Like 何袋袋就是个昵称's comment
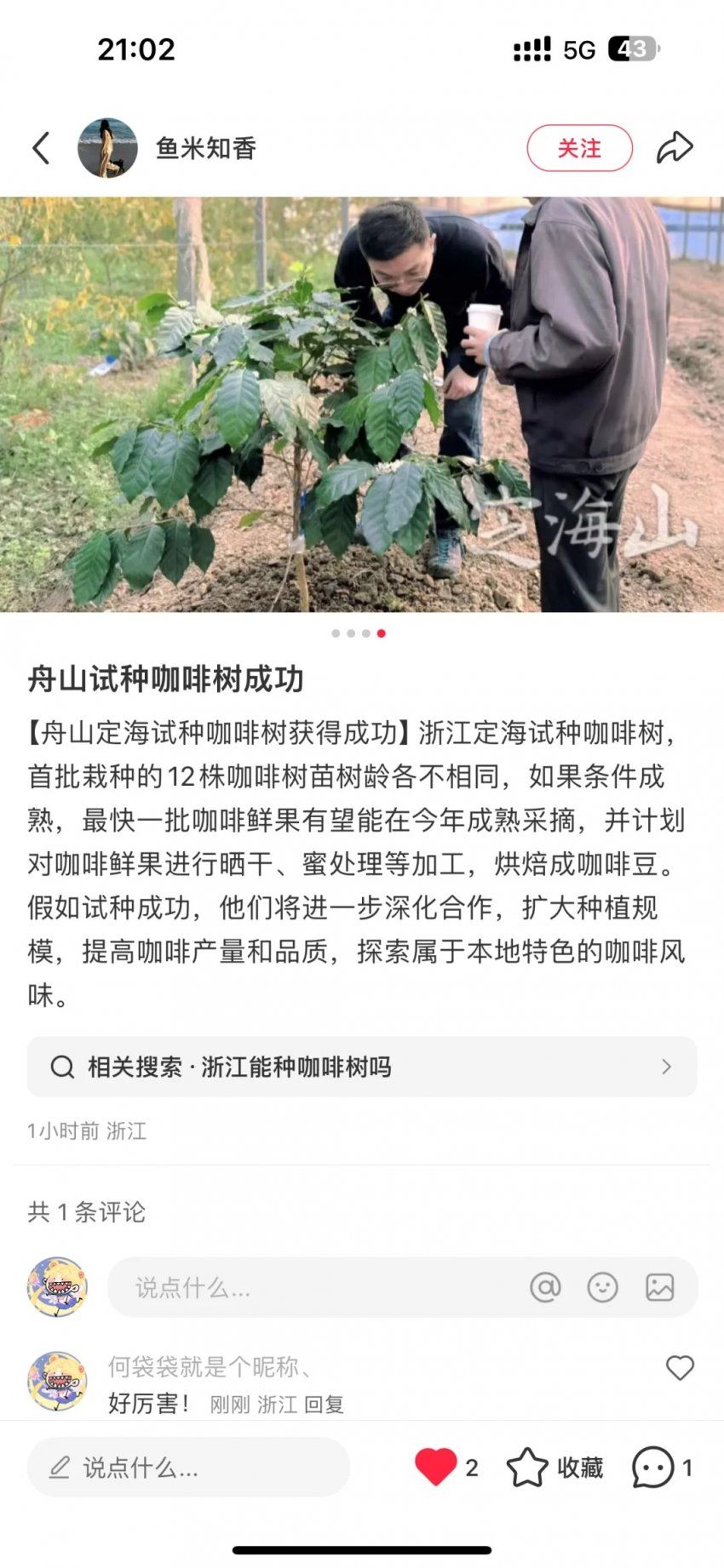724x1568 pixels. coord(680,1368)
